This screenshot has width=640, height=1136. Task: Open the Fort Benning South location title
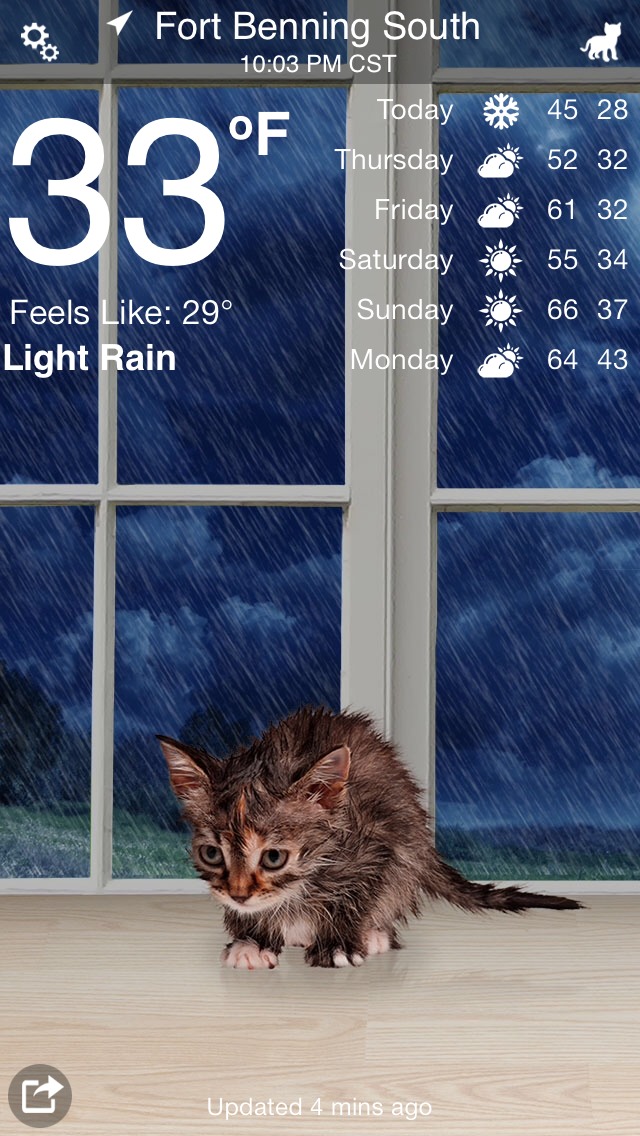point(317,27)
